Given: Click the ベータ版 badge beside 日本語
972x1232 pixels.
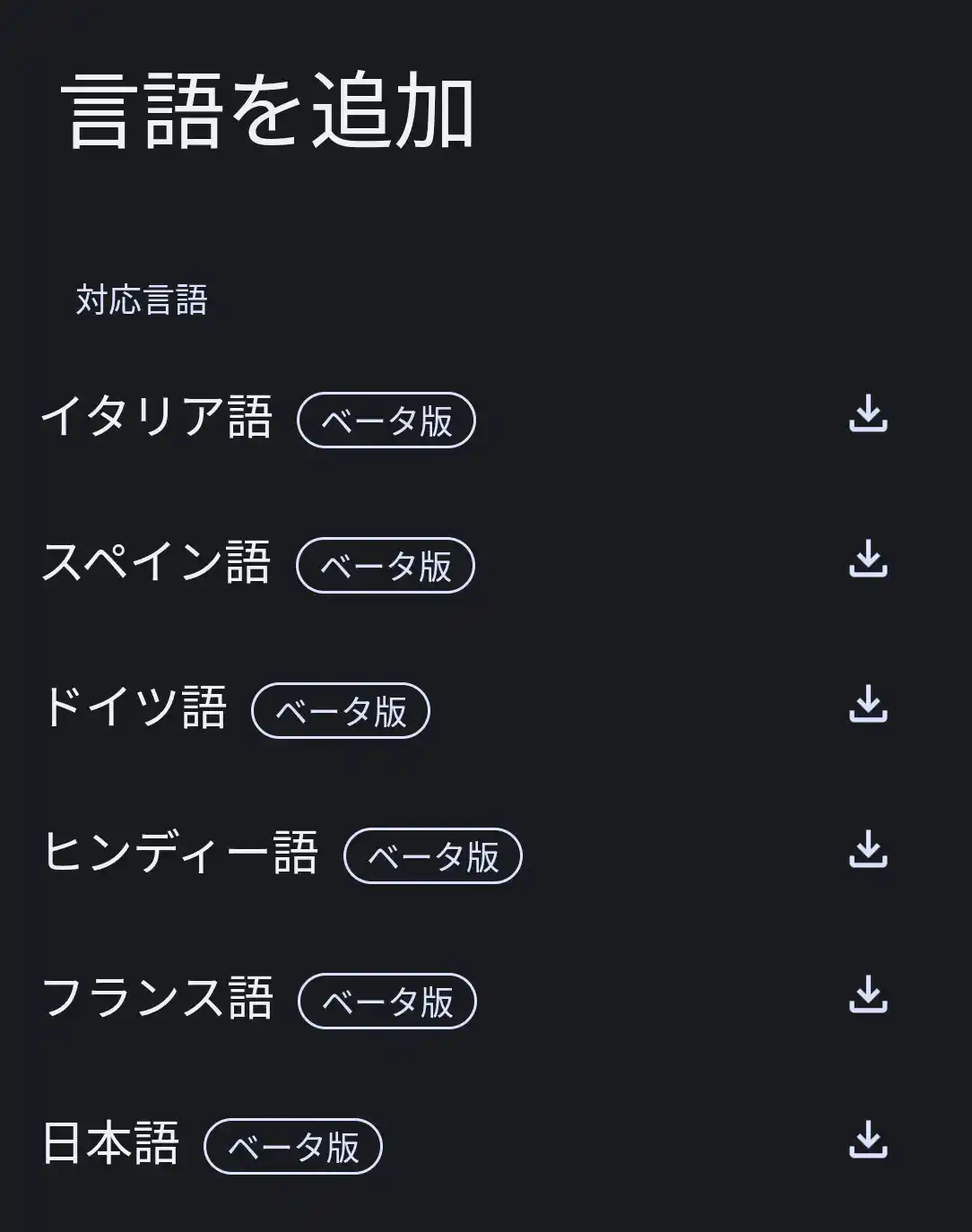Looking at the screenshot, I should [293, 1147].
